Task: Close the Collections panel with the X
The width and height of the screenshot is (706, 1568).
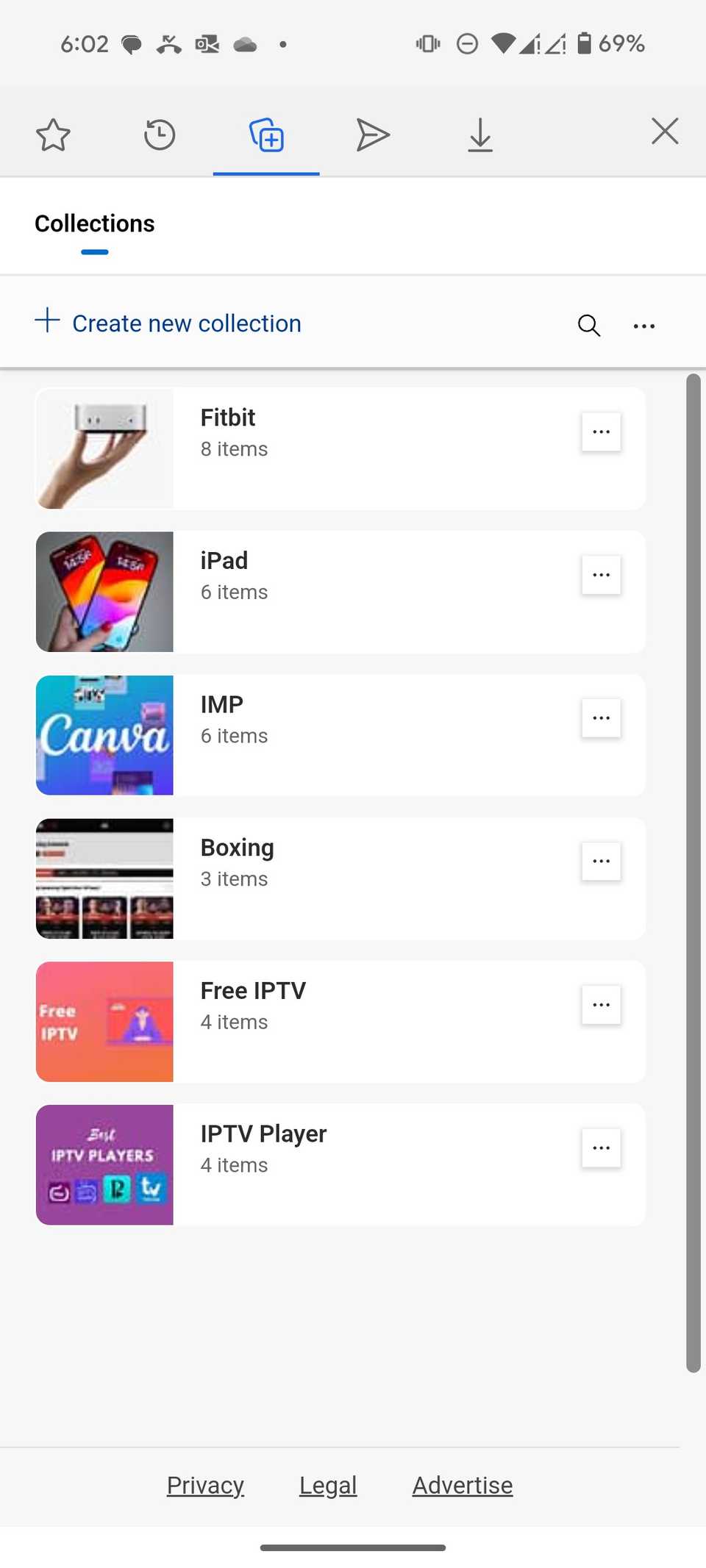Action: 665,131
